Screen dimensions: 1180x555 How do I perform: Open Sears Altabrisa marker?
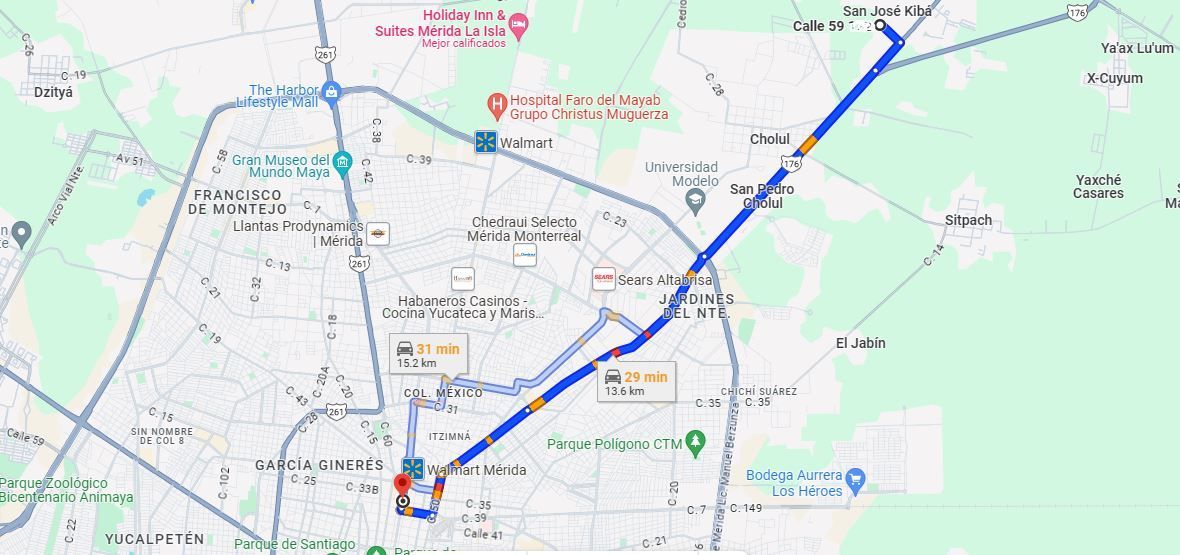604,279
